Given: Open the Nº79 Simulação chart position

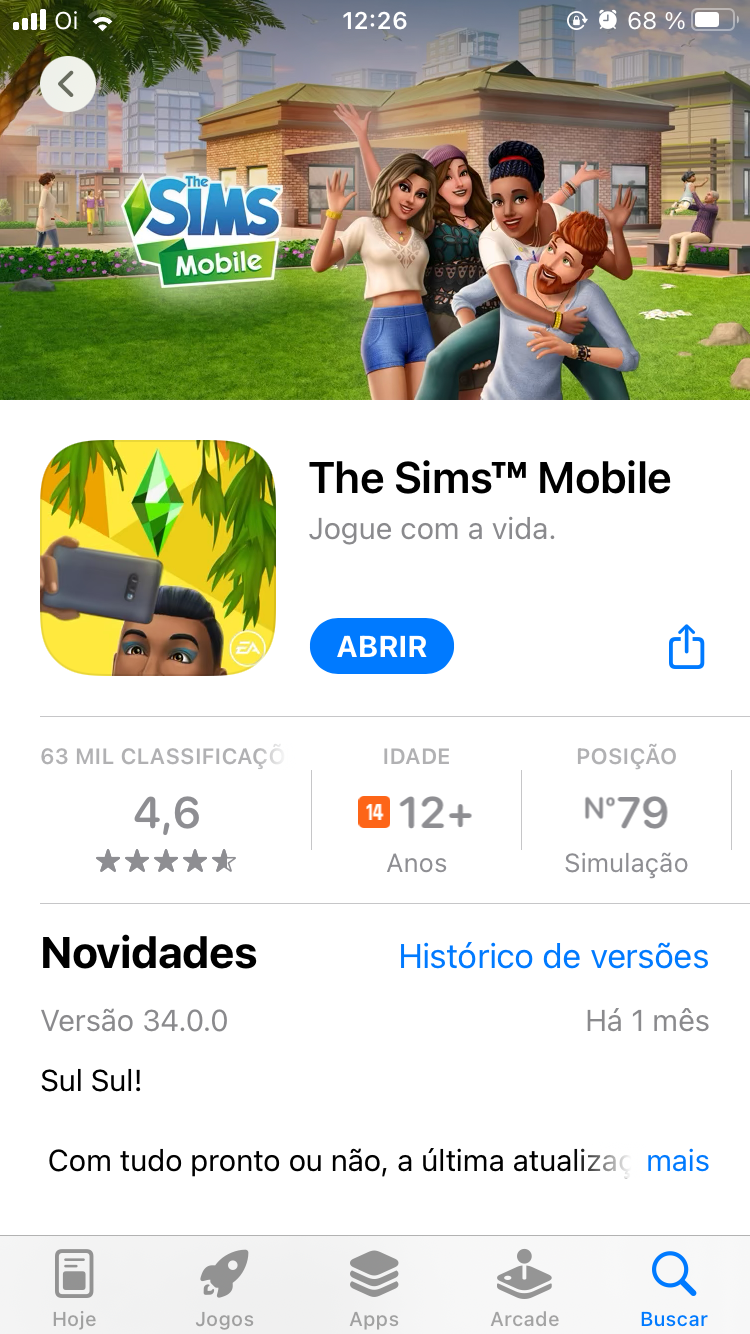Looking at the screenshot, I should (626, 813).
